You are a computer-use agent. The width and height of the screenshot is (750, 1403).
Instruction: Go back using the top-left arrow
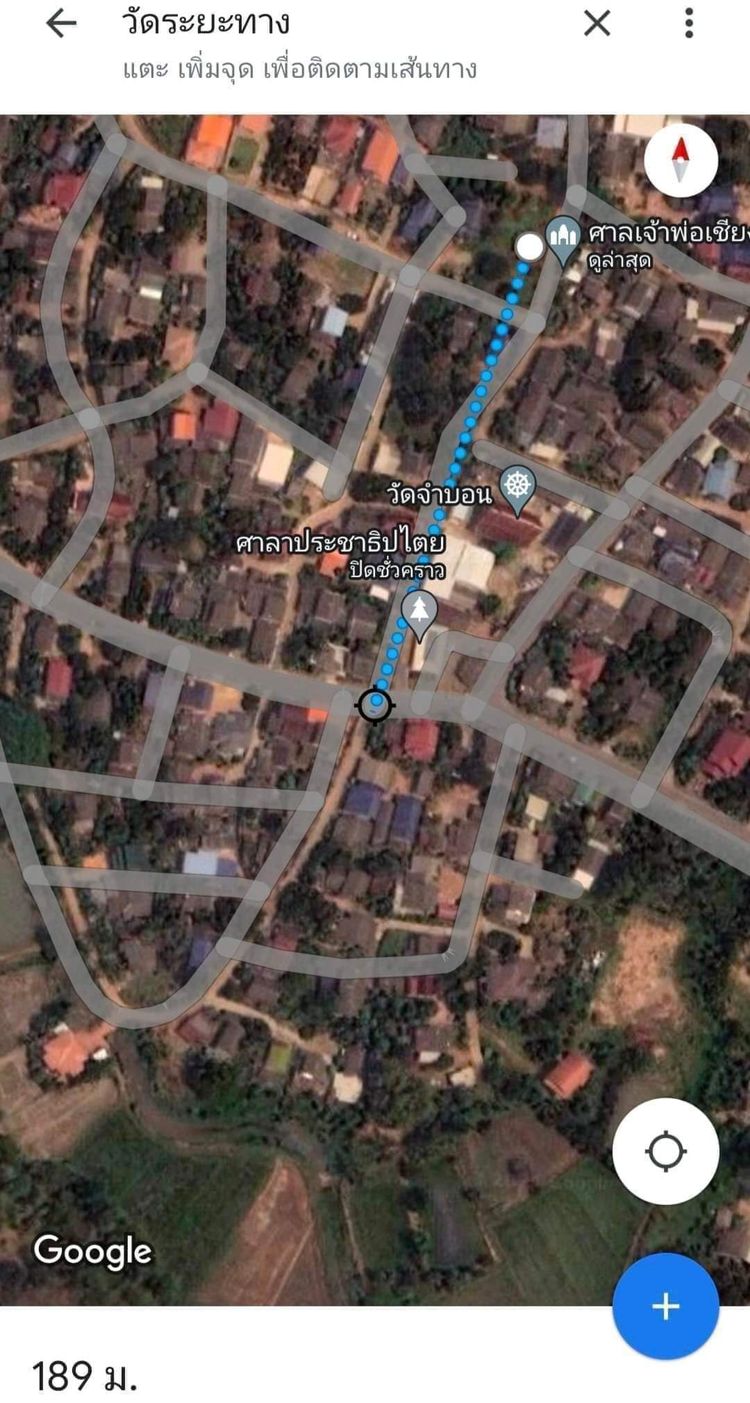(61, 23)
